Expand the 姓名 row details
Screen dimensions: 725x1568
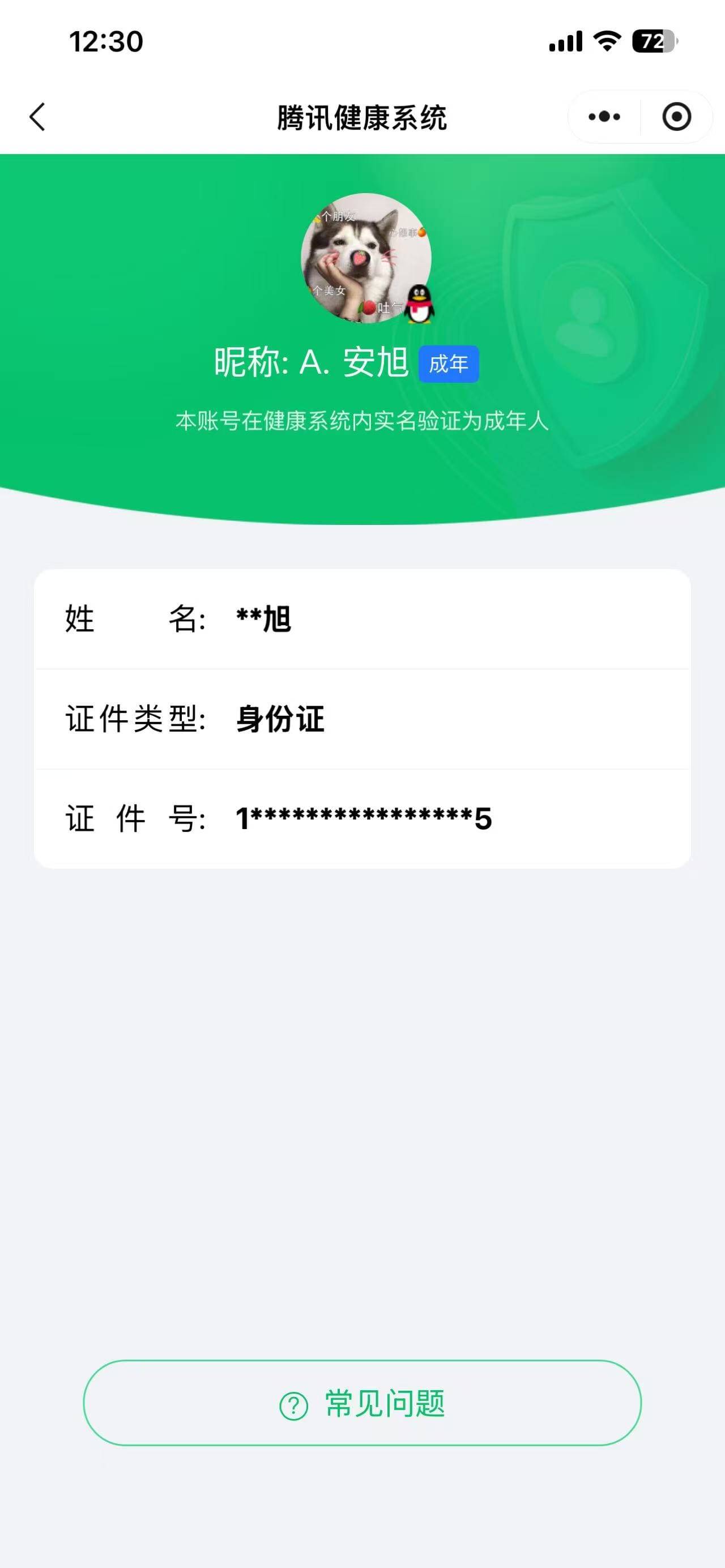[362, 619]
